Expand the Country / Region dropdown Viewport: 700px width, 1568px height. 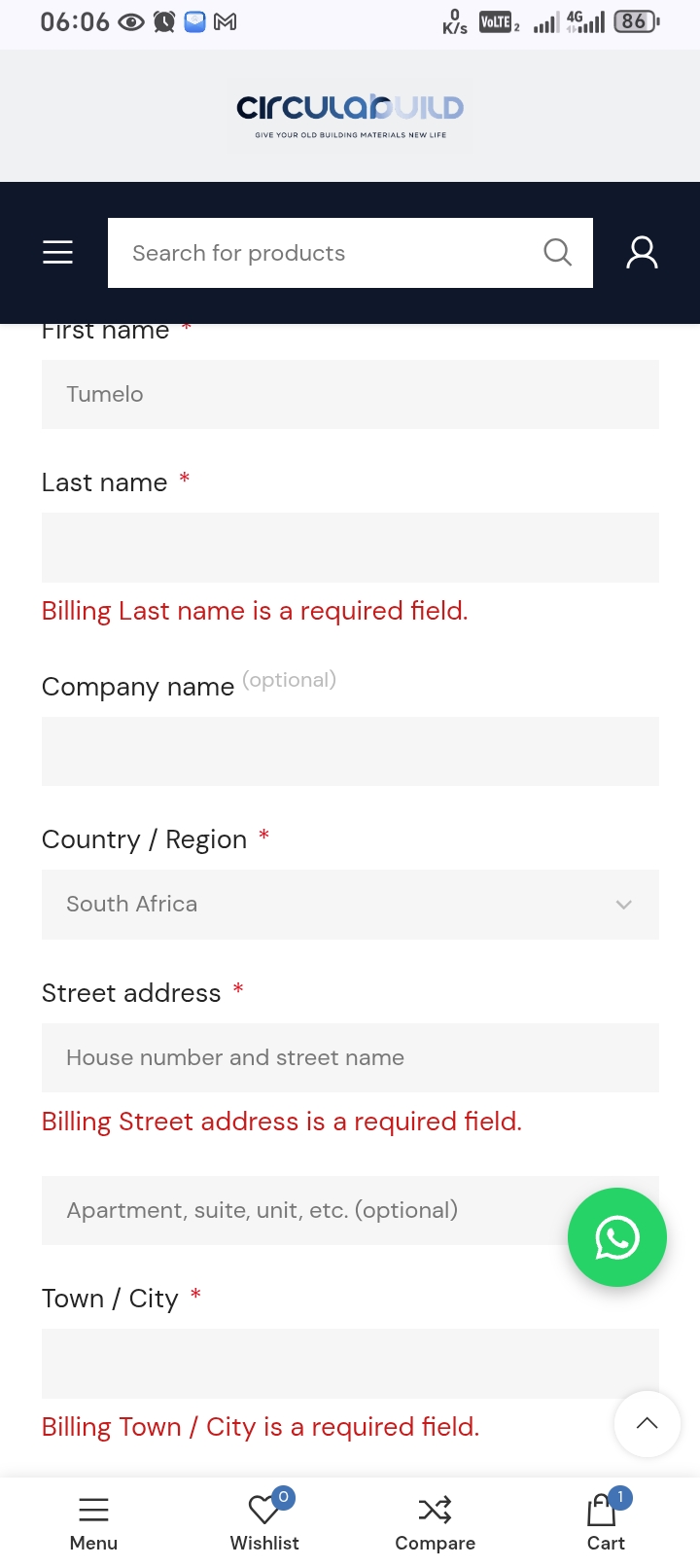pos(350,905)
